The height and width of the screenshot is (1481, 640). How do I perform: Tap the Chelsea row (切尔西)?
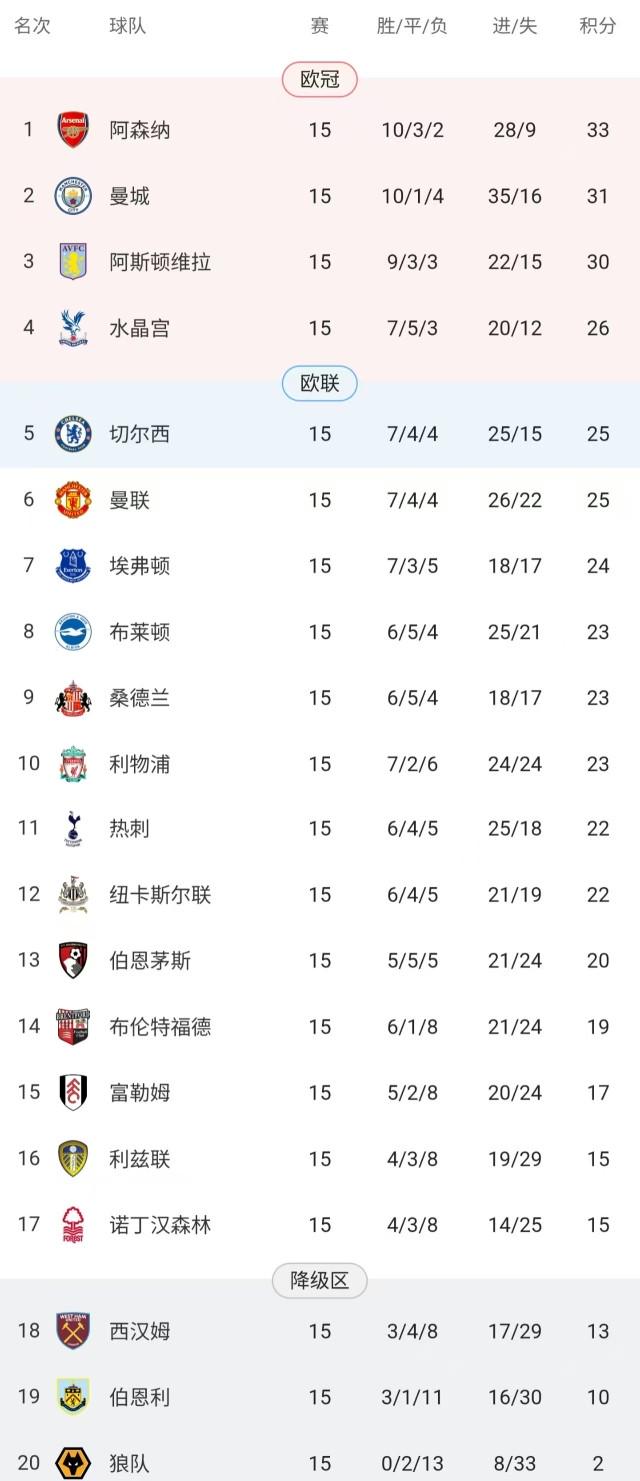[140, 434]
